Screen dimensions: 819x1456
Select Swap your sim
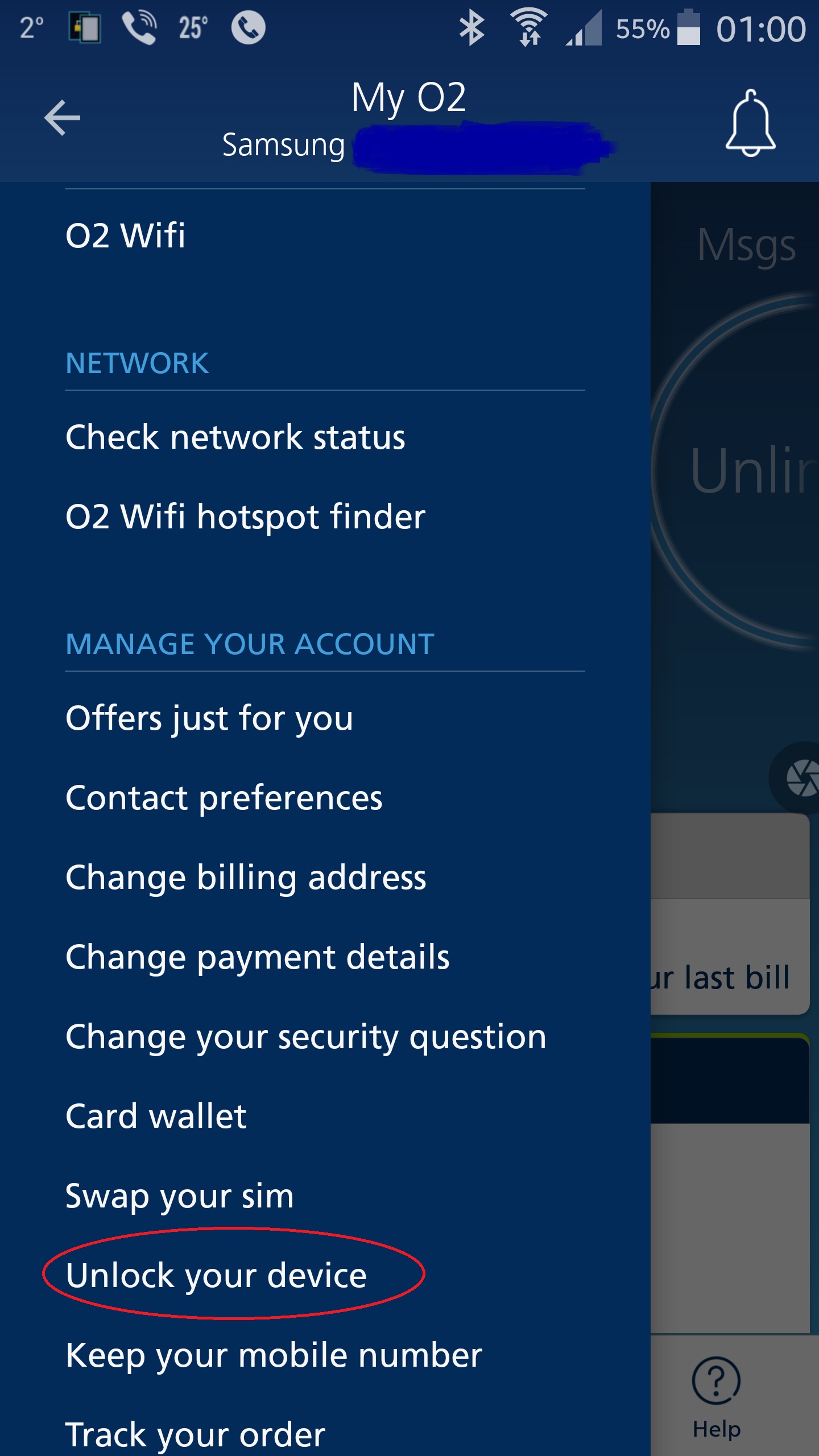tap(179, 1195)
